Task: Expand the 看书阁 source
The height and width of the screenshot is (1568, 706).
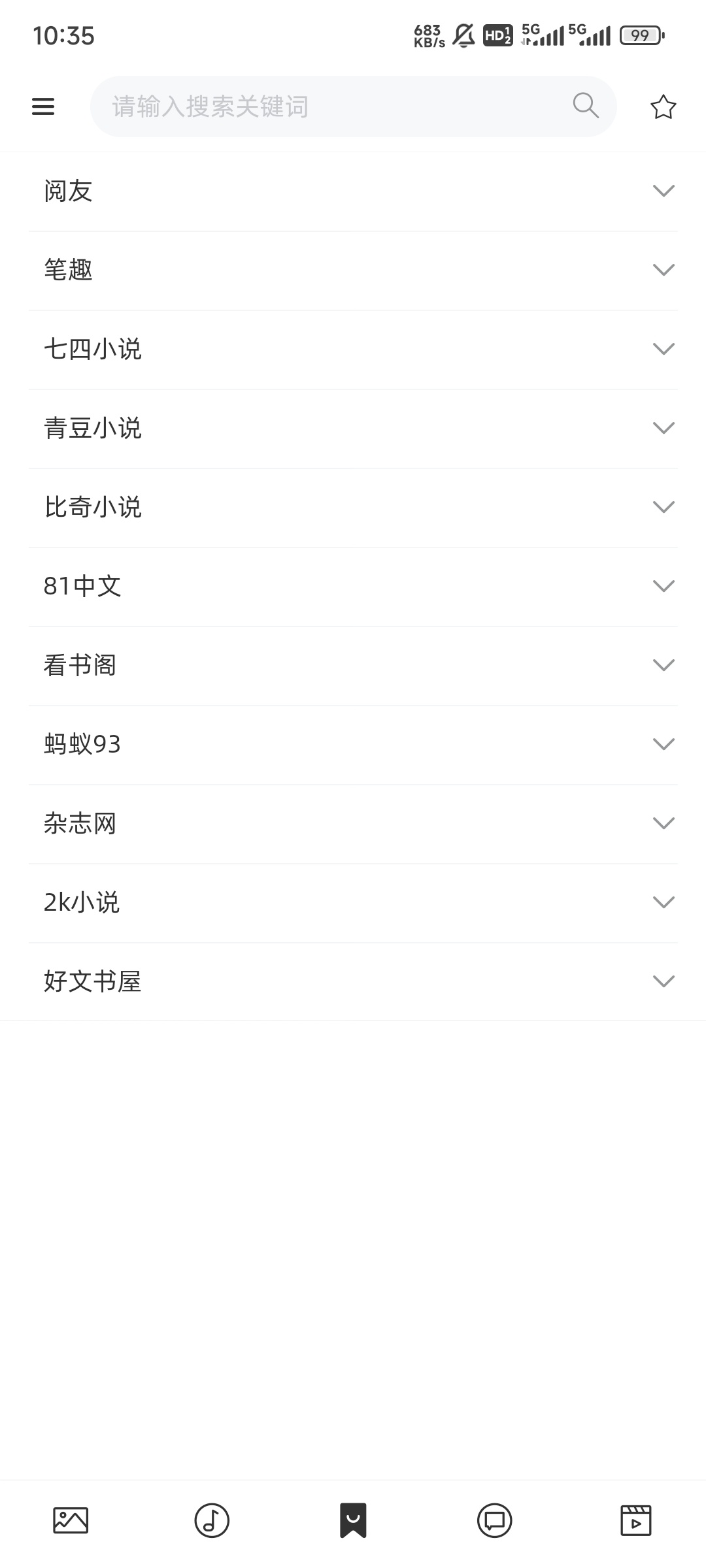Action: (663, 665)
